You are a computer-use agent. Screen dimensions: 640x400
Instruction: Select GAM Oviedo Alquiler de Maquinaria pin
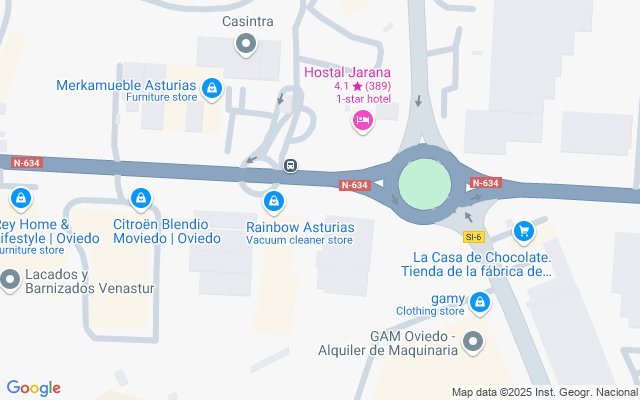coord(473,341)
